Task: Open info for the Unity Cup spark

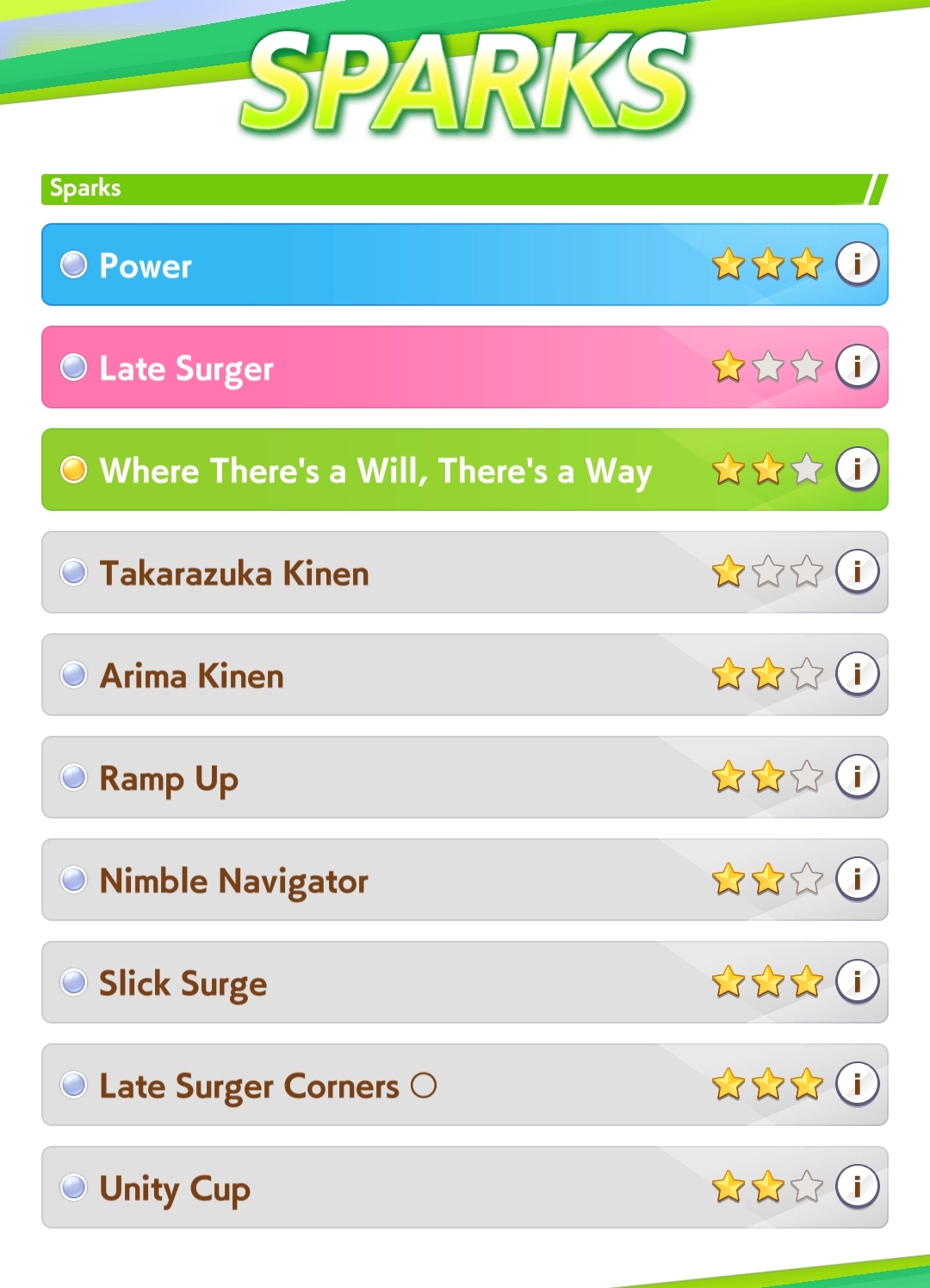Action: coord(857,1186)
